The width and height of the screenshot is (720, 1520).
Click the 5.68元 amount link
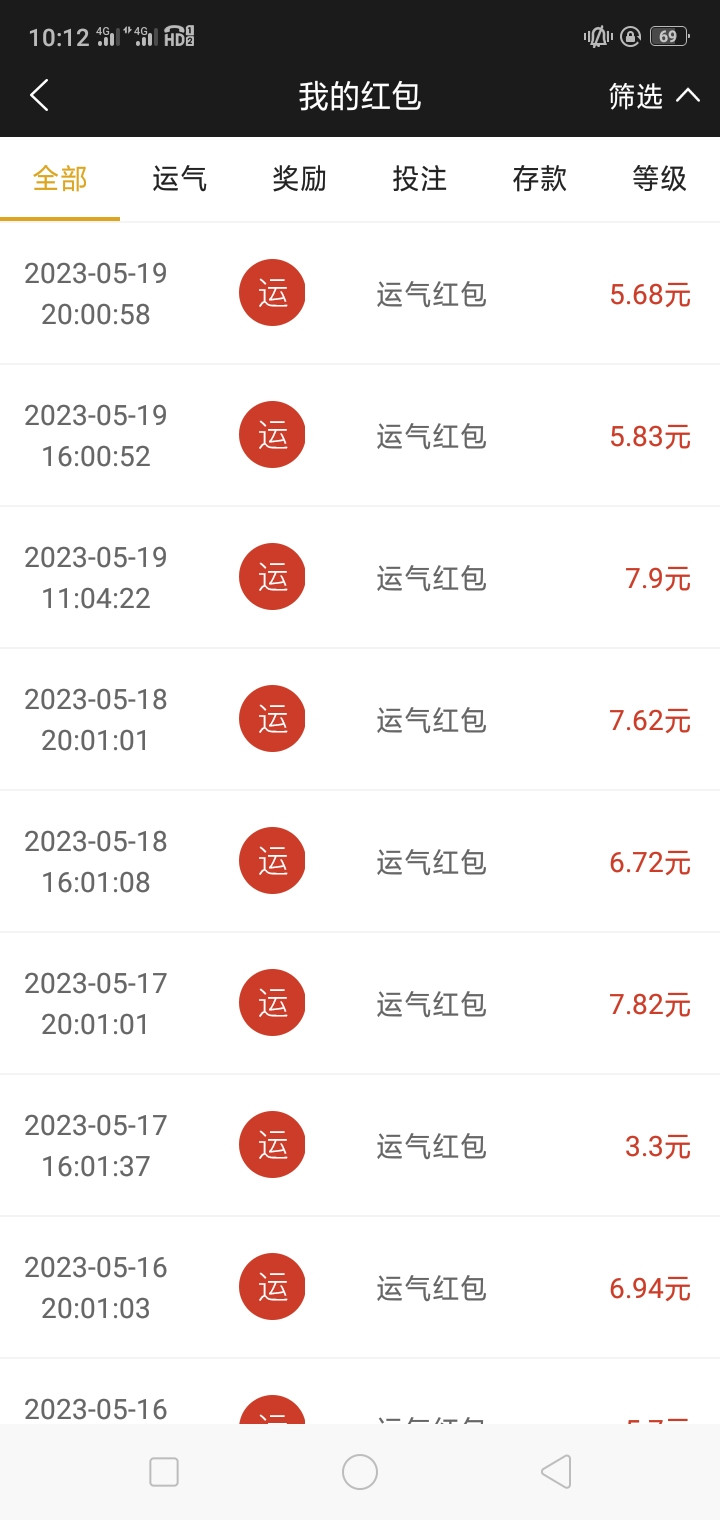click(x=648, y=292)
